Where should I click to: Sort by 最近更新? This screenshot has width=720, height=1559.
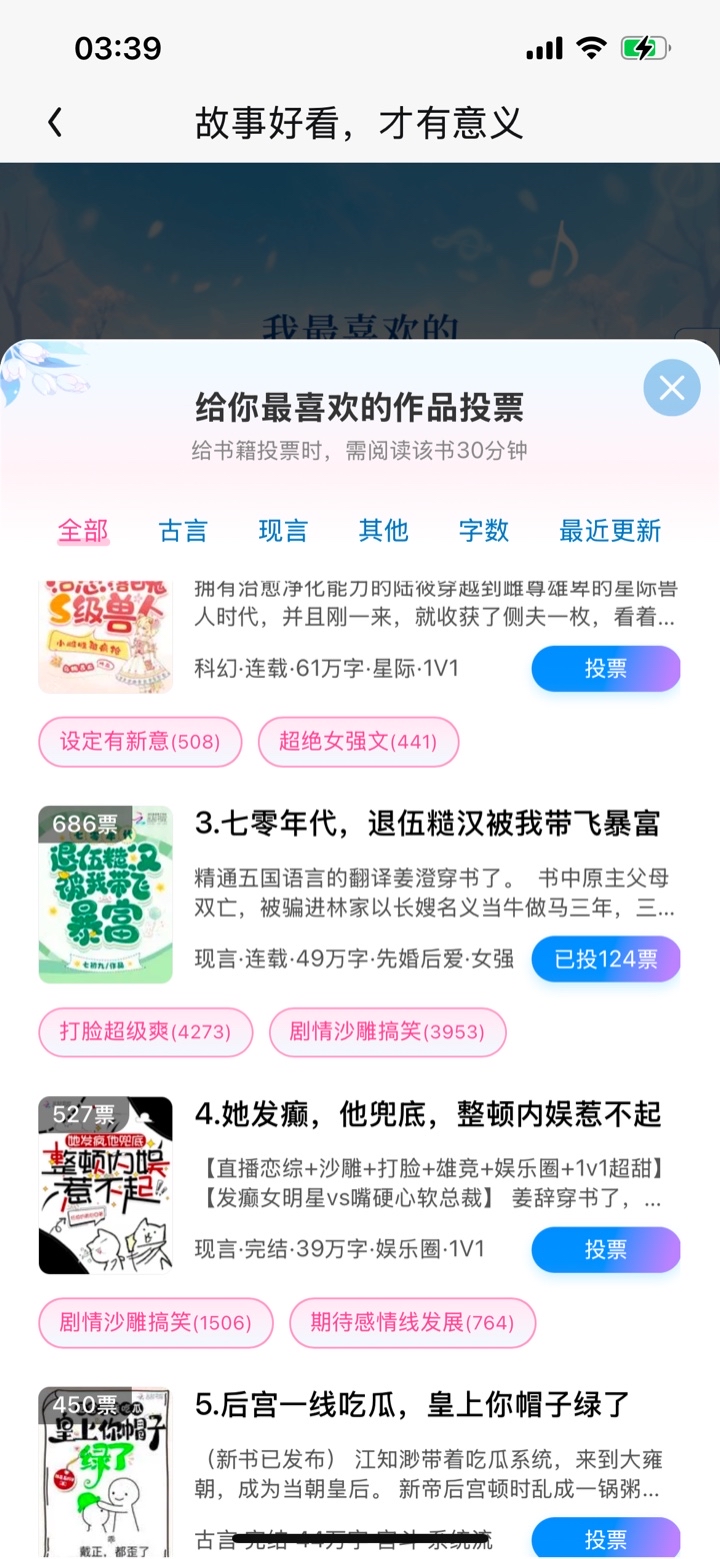(x=610, y=530)
